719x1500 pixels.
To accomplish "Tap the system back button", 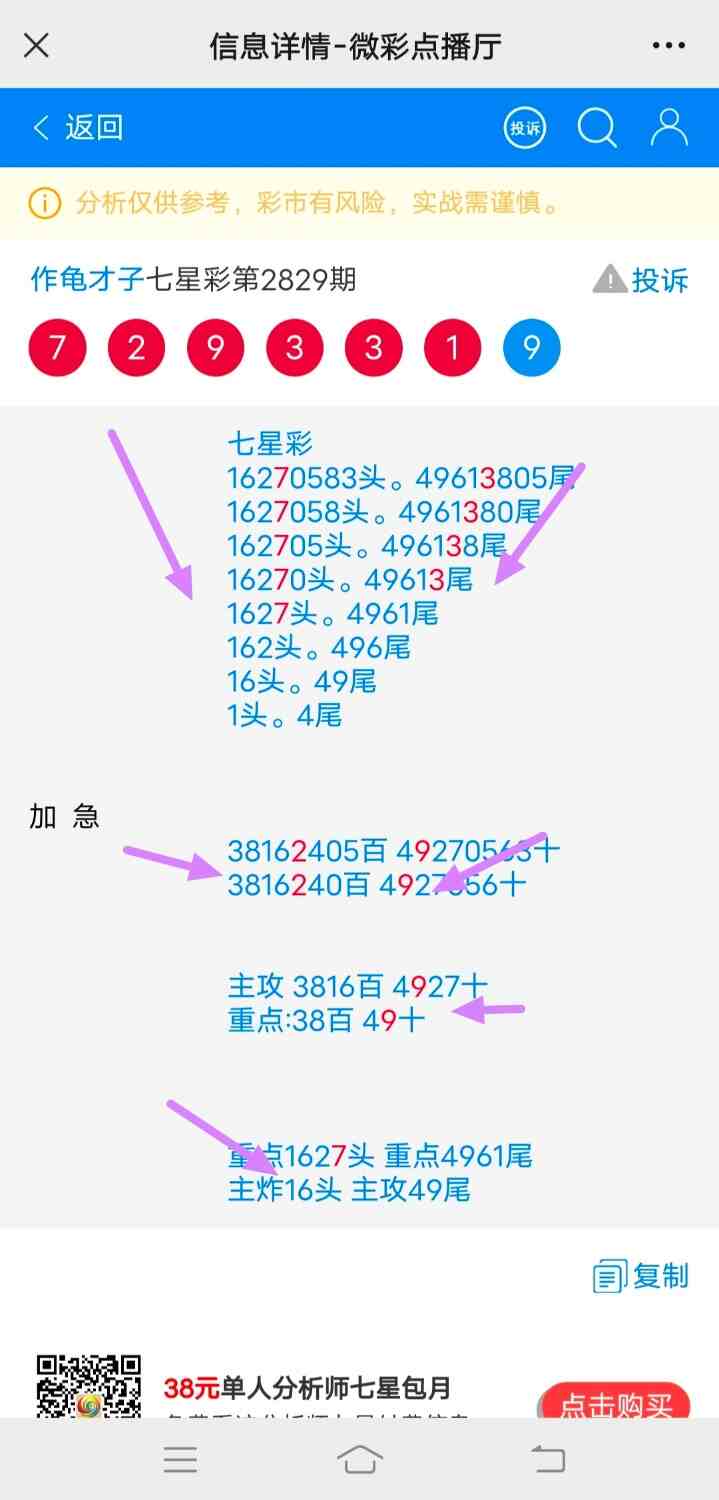I will point(547,1459).
